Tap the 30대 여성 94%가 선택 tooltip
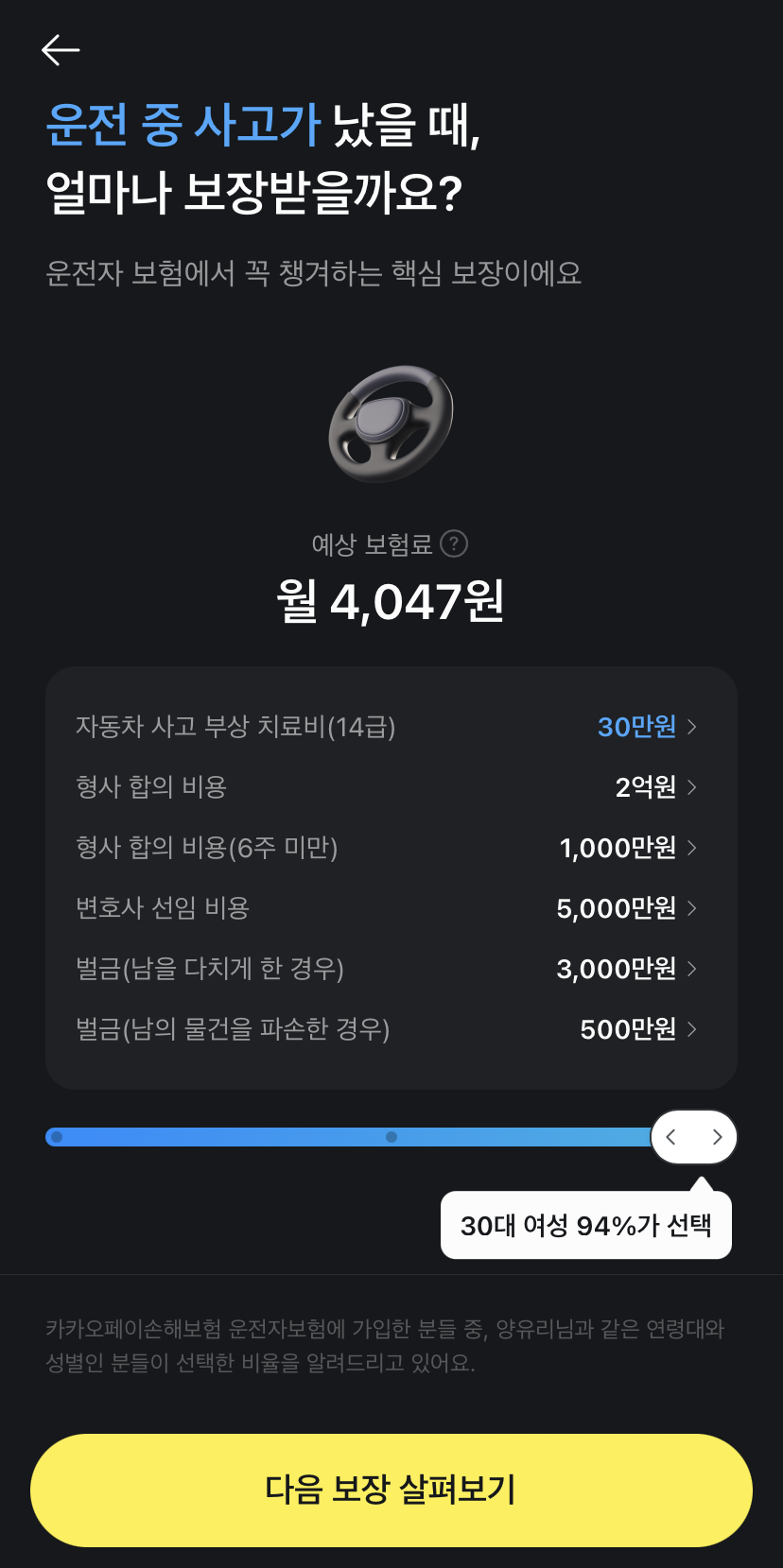 click(586, 1224)
